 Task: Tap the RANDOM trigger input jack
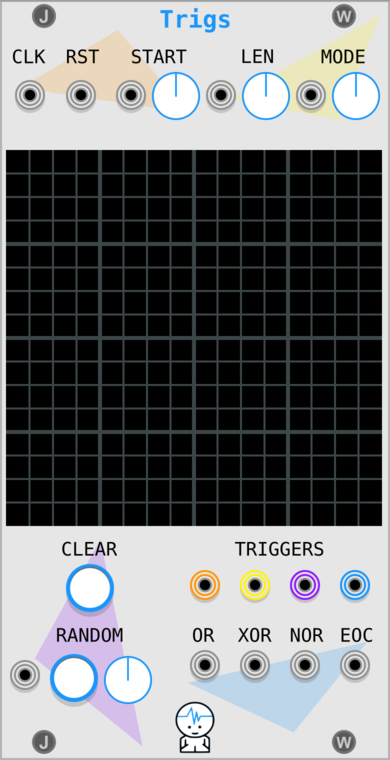25,675
